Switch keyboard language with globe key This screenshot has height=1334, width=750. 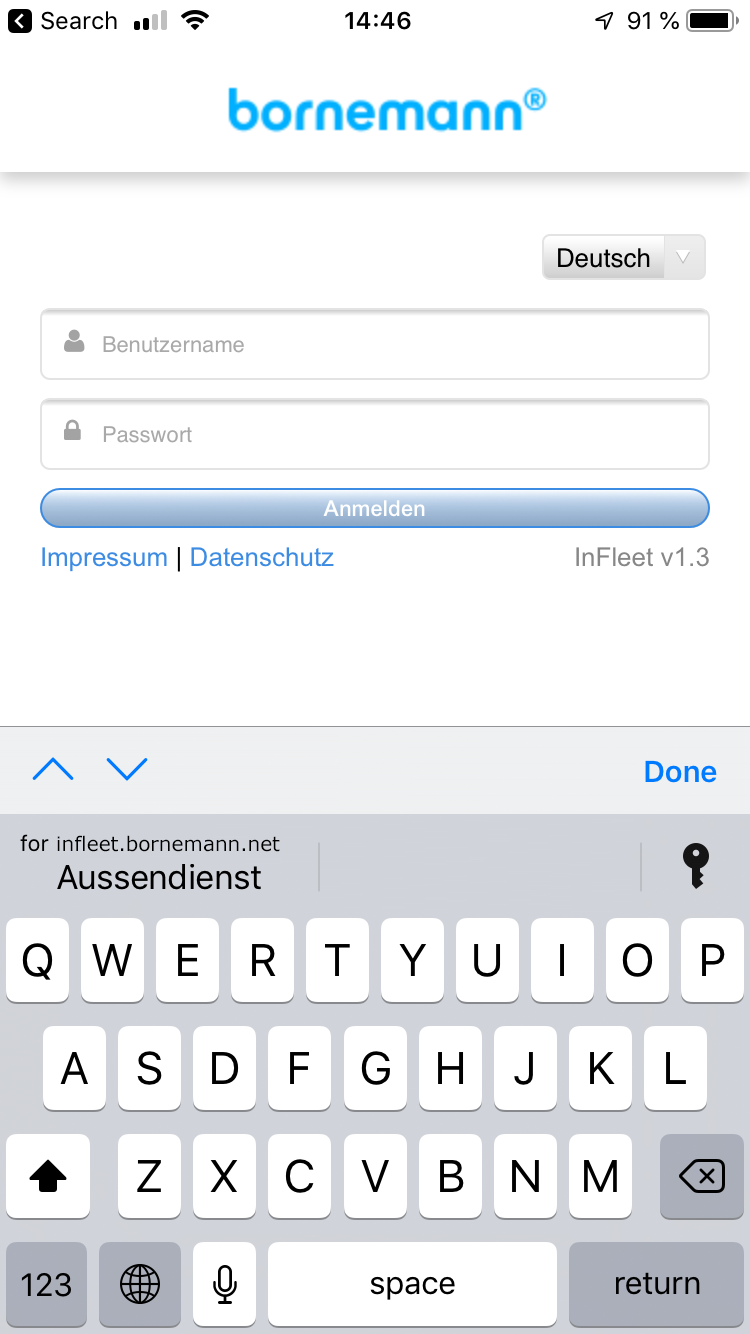tap(140, 1284)
